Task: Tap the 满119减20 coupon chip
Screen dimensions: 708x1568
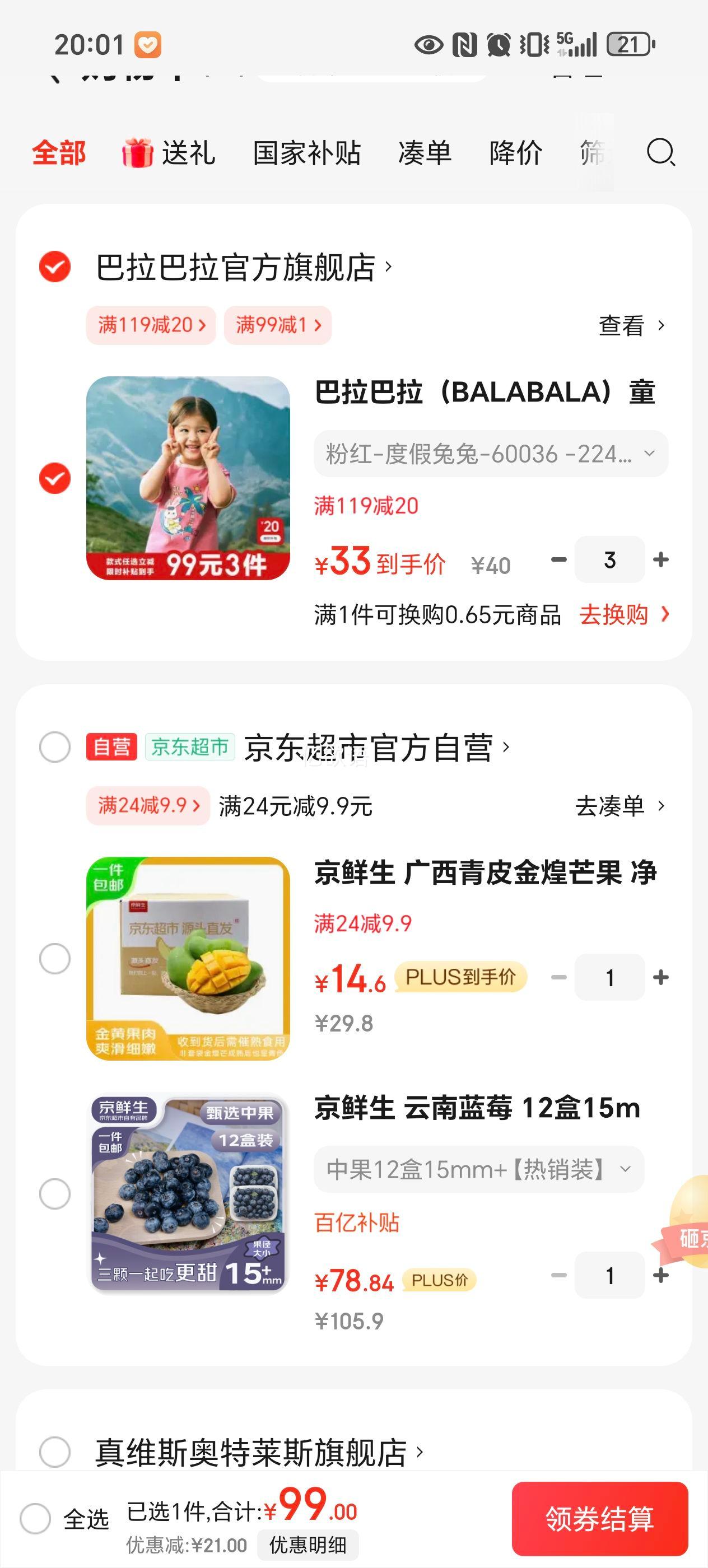Action: tap(151, 325)
